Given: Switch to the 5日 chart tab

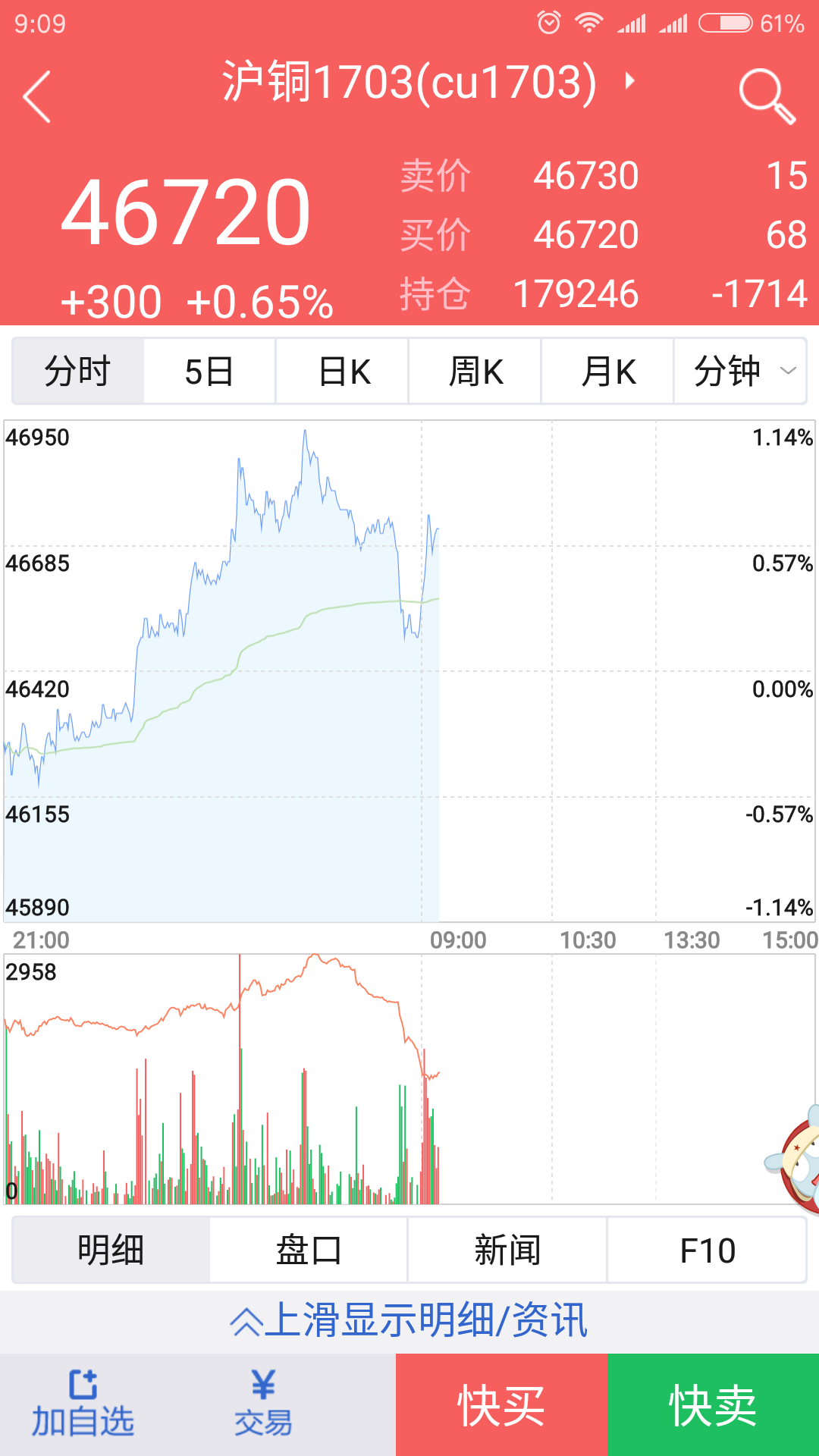Looking at the screenshot, I should coord(209,372).
